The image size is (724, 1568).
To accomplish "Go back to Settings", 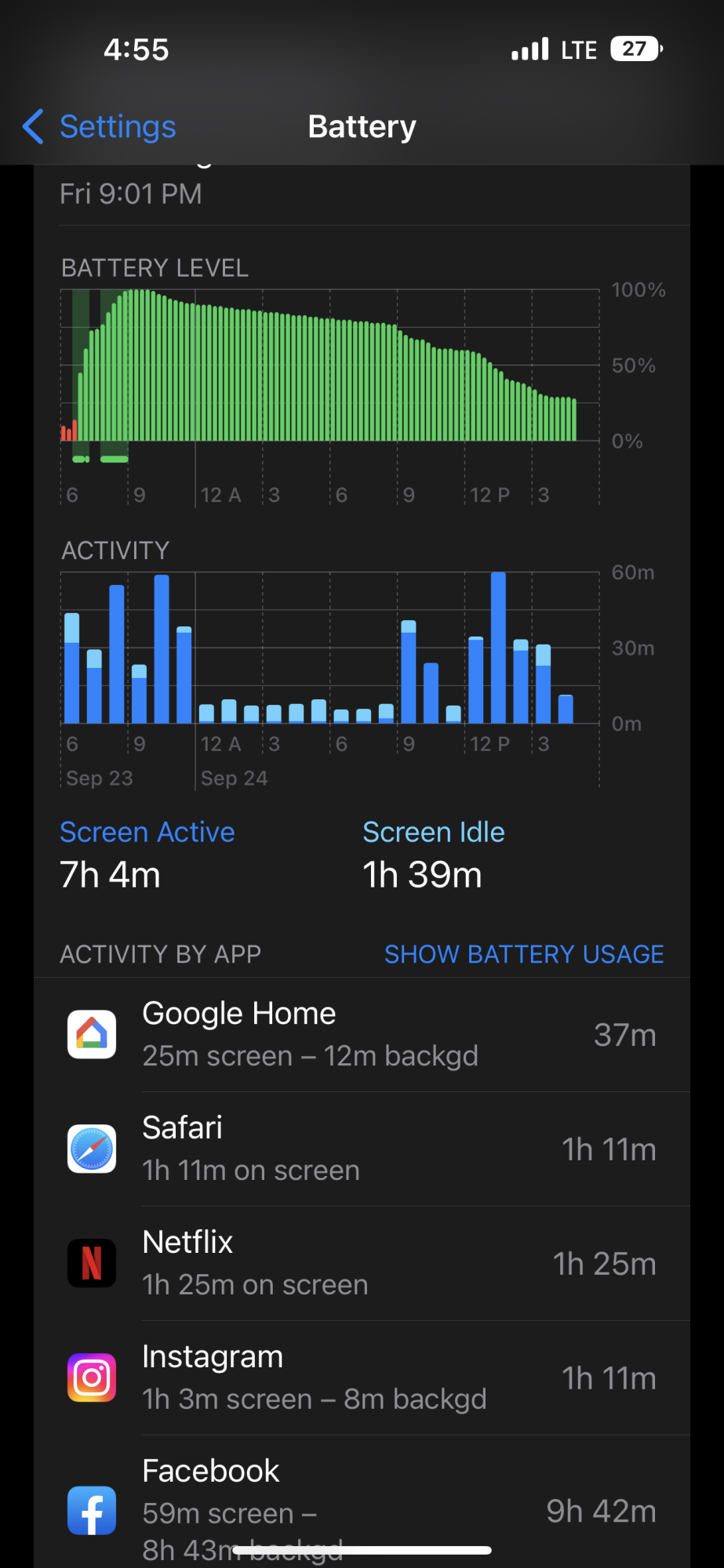I will 100,127.
